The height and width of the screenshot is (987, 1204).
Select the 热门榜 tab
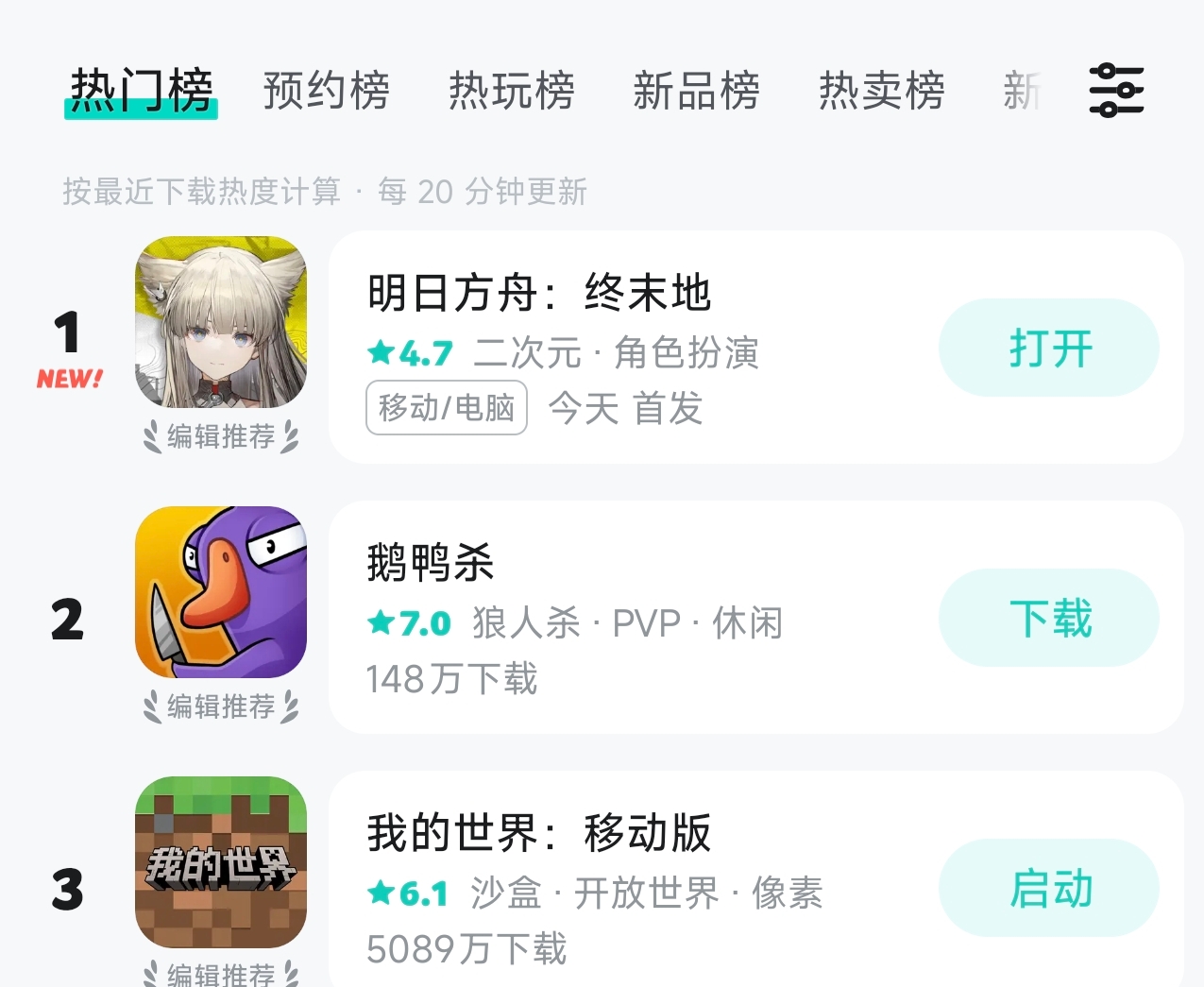coord(142,92)
